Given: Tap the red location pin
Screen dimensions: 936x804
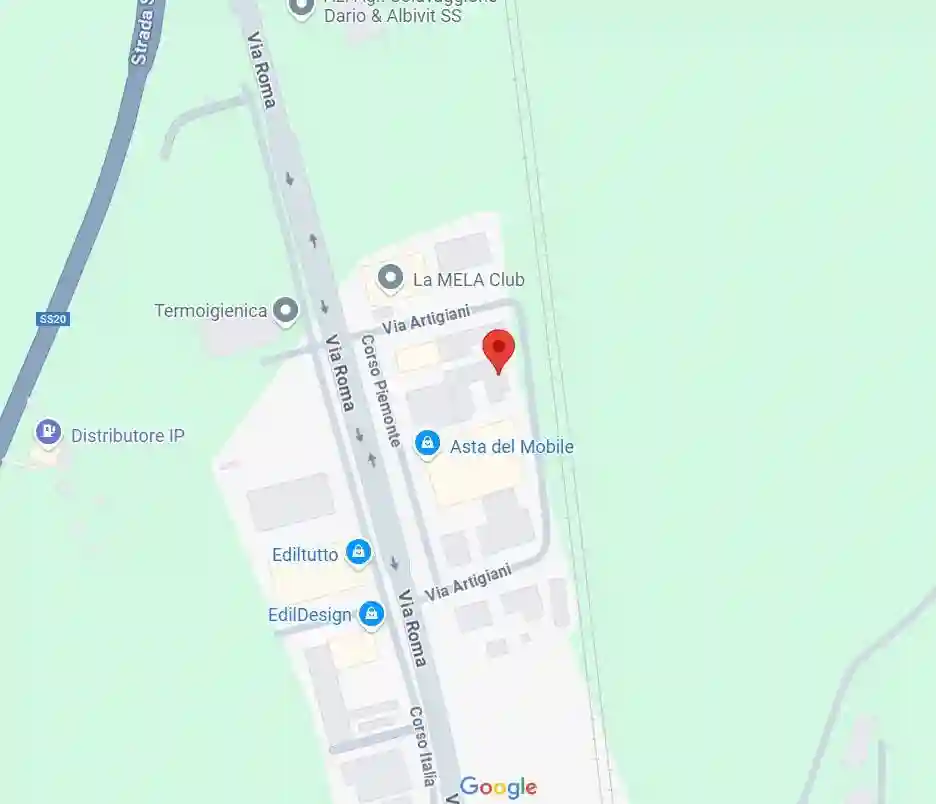Looking at the screenshot, I should 498,350.
